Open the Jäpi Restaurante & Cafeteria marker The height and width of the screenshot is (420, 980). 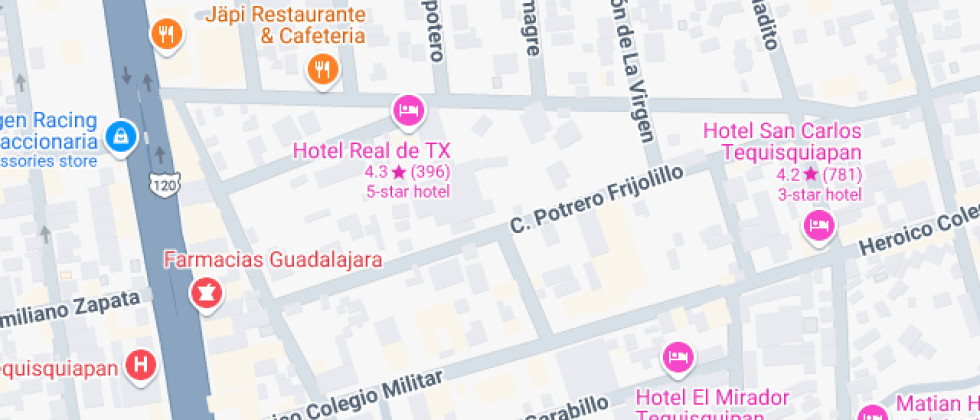(322, 68)
